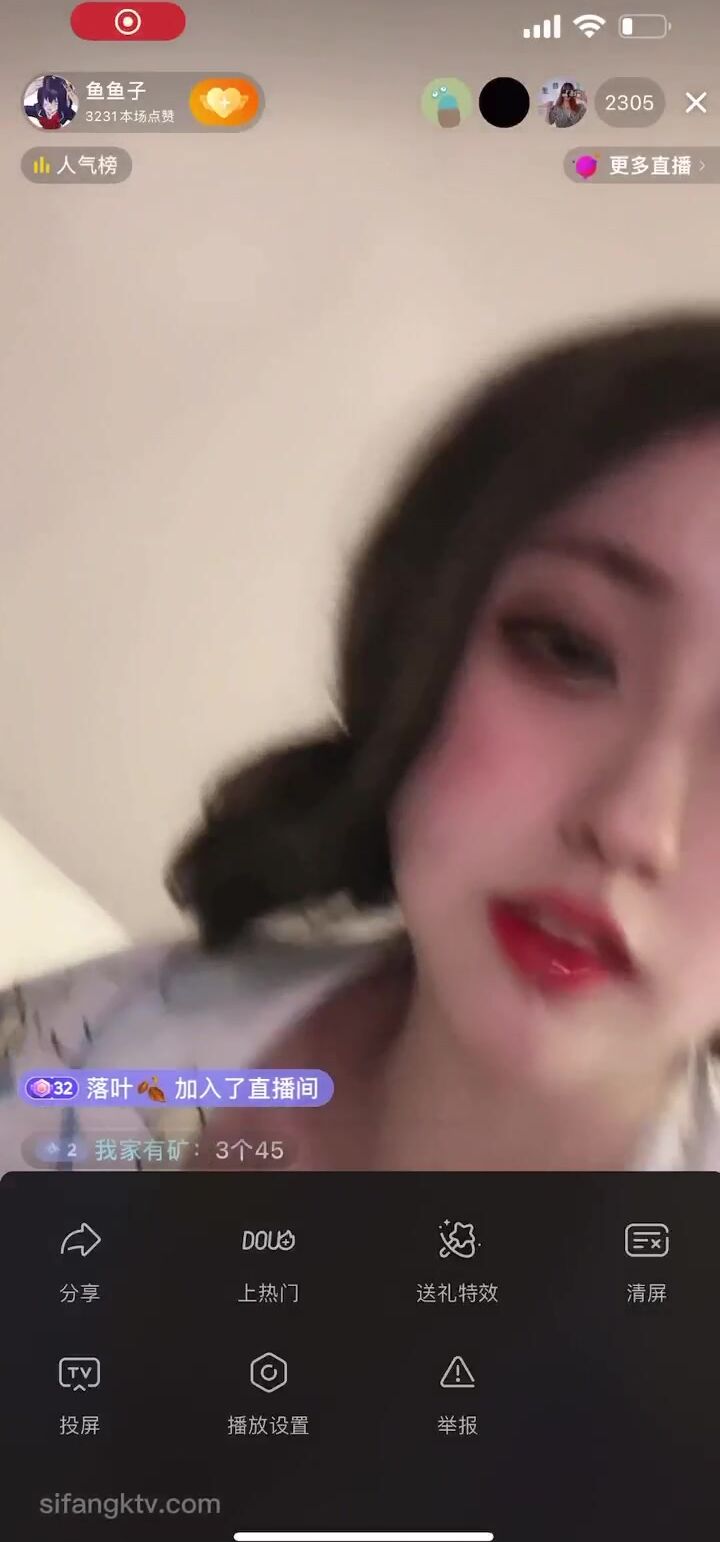Screen dimensions: 720x1542
Task: Select the 上热门 DOU+ promote option
Action: point(268,1260)
